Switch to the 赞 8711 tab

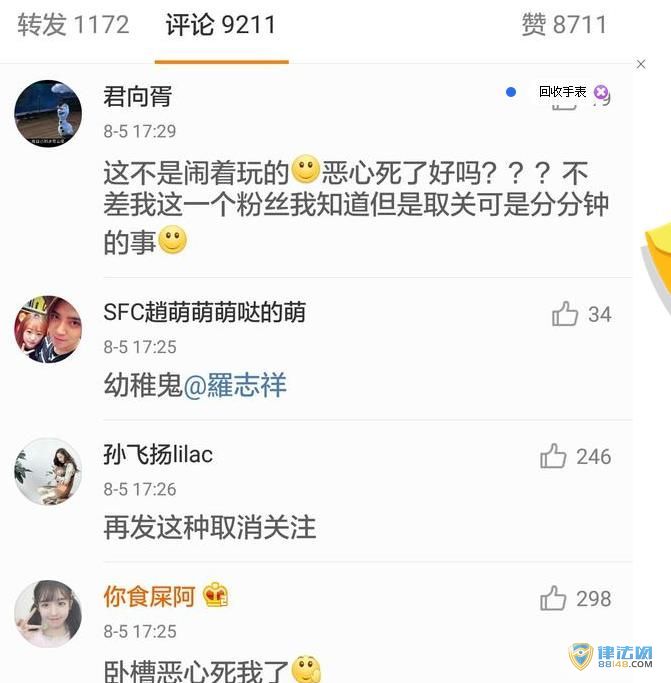pyautogui.click(x=564, y=25)
